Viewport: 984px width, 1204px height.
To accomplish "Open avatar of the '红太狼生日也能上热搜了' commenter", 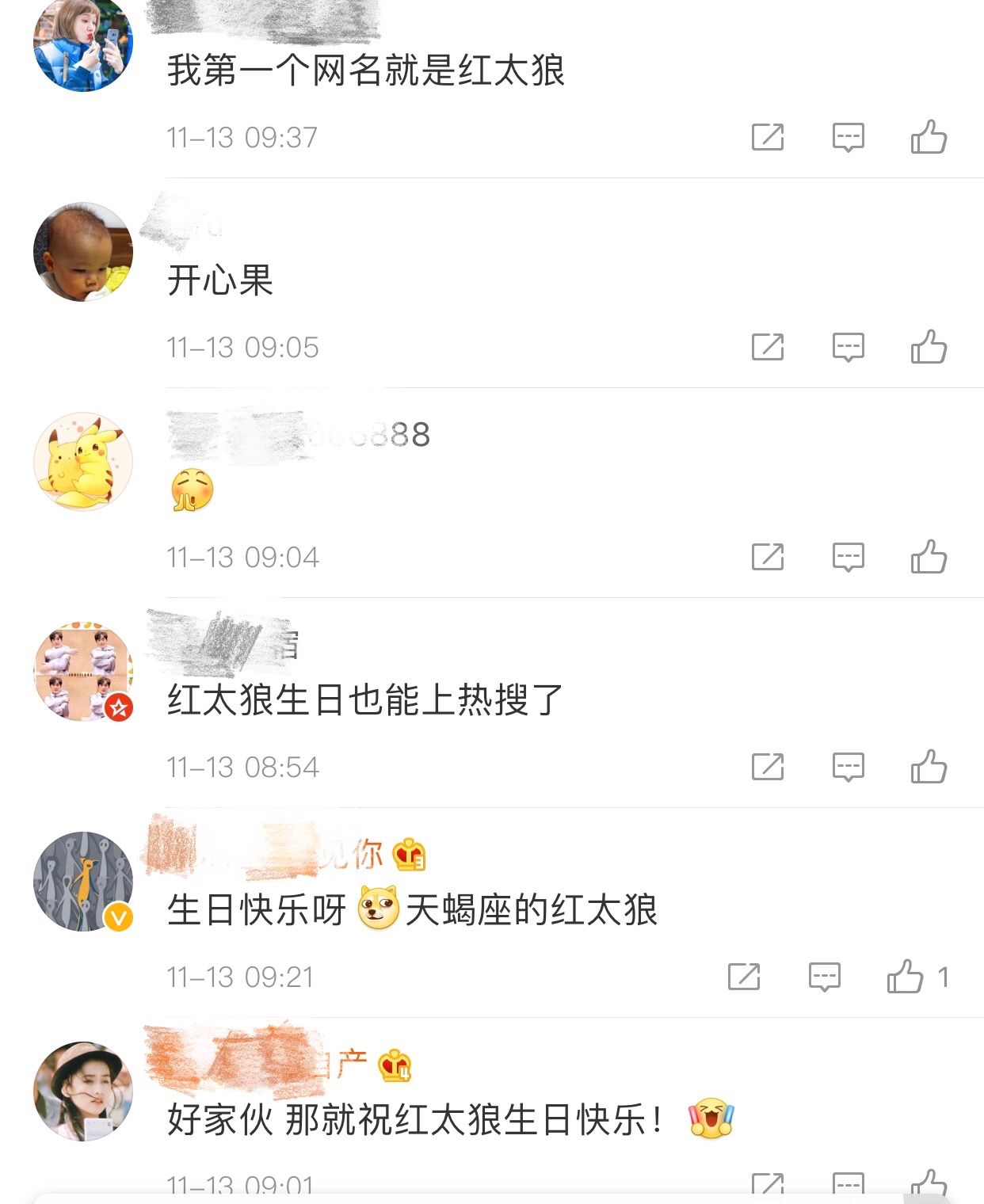I will coord(83,672).
